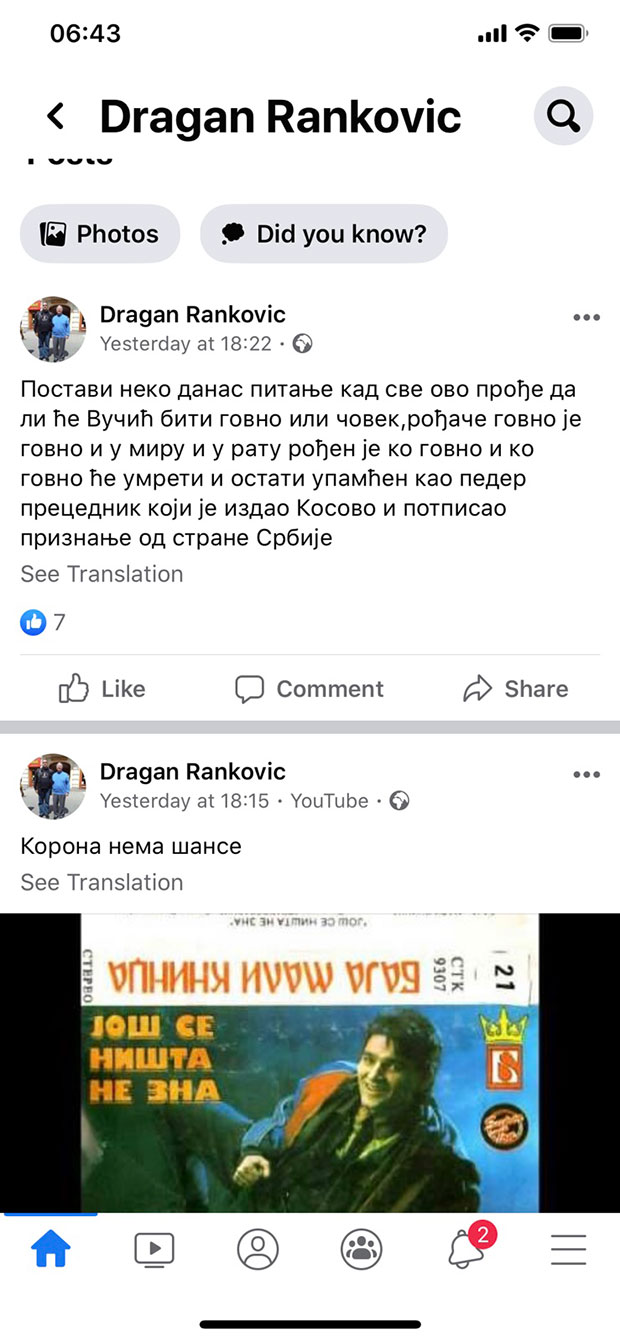620x1342 pixels.
Task: Select the Did you know? chip
Action: tap(323, 234)
